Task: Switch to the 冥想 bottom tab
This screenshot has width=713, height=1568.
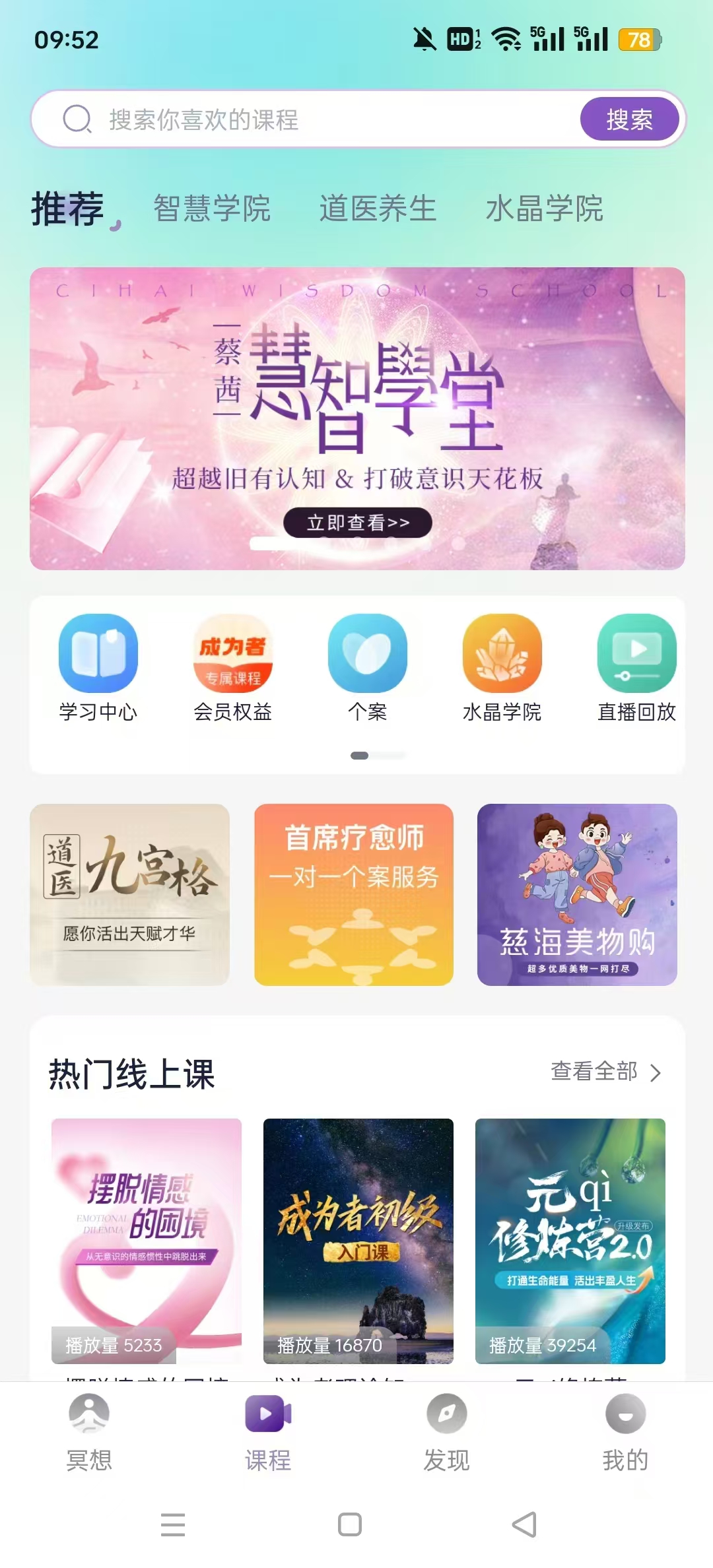Action: tap(89, 1433)
